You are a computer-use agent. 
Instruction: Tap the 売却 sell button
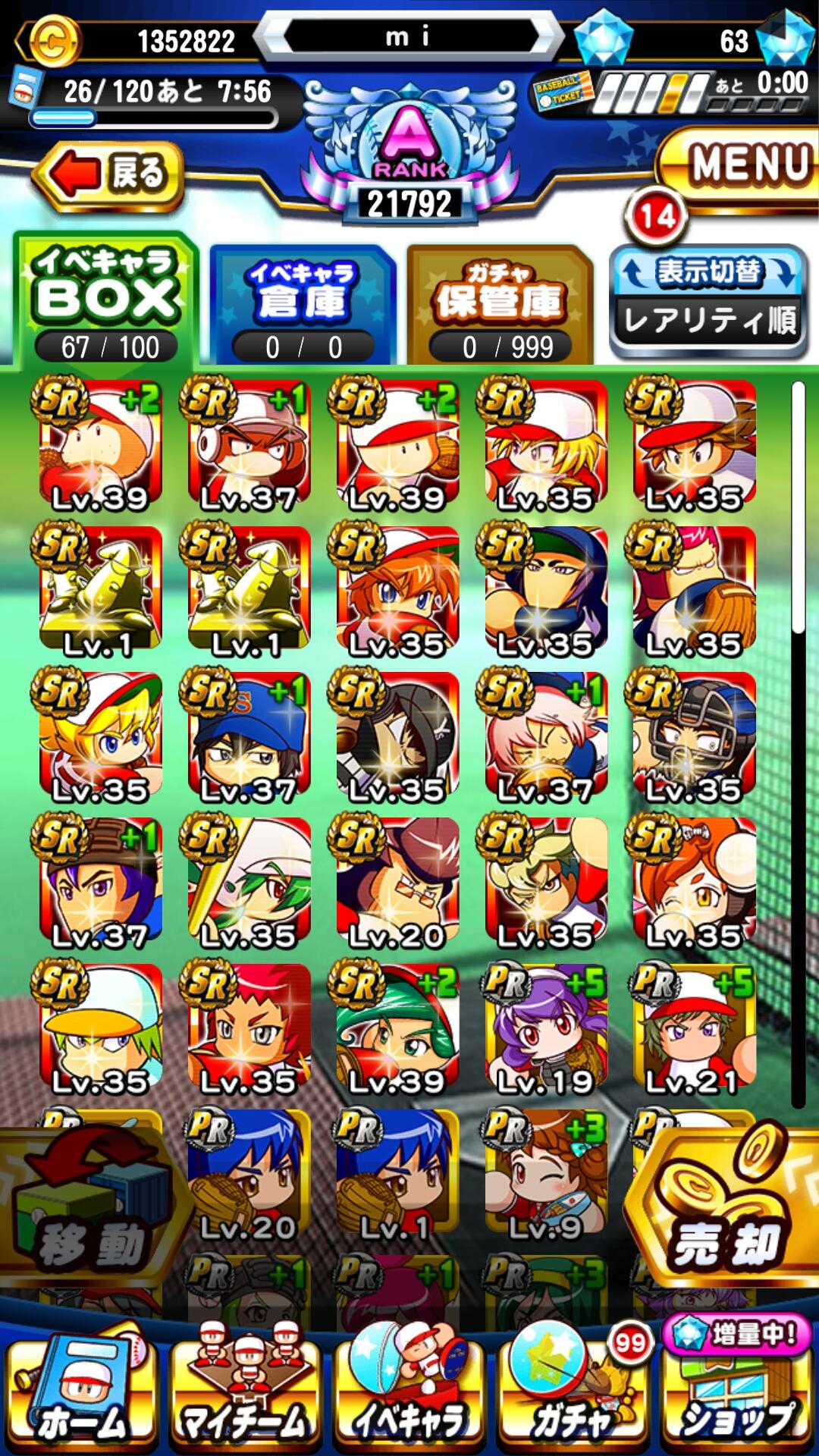[723, 1206]
